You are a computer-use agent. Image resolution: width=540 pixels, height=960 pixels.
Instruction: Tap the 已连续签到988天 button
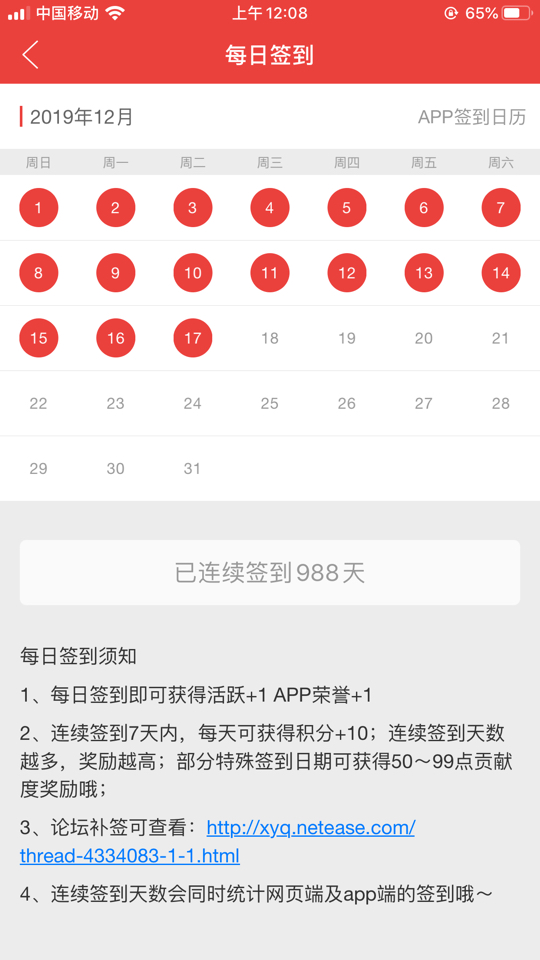270,572
